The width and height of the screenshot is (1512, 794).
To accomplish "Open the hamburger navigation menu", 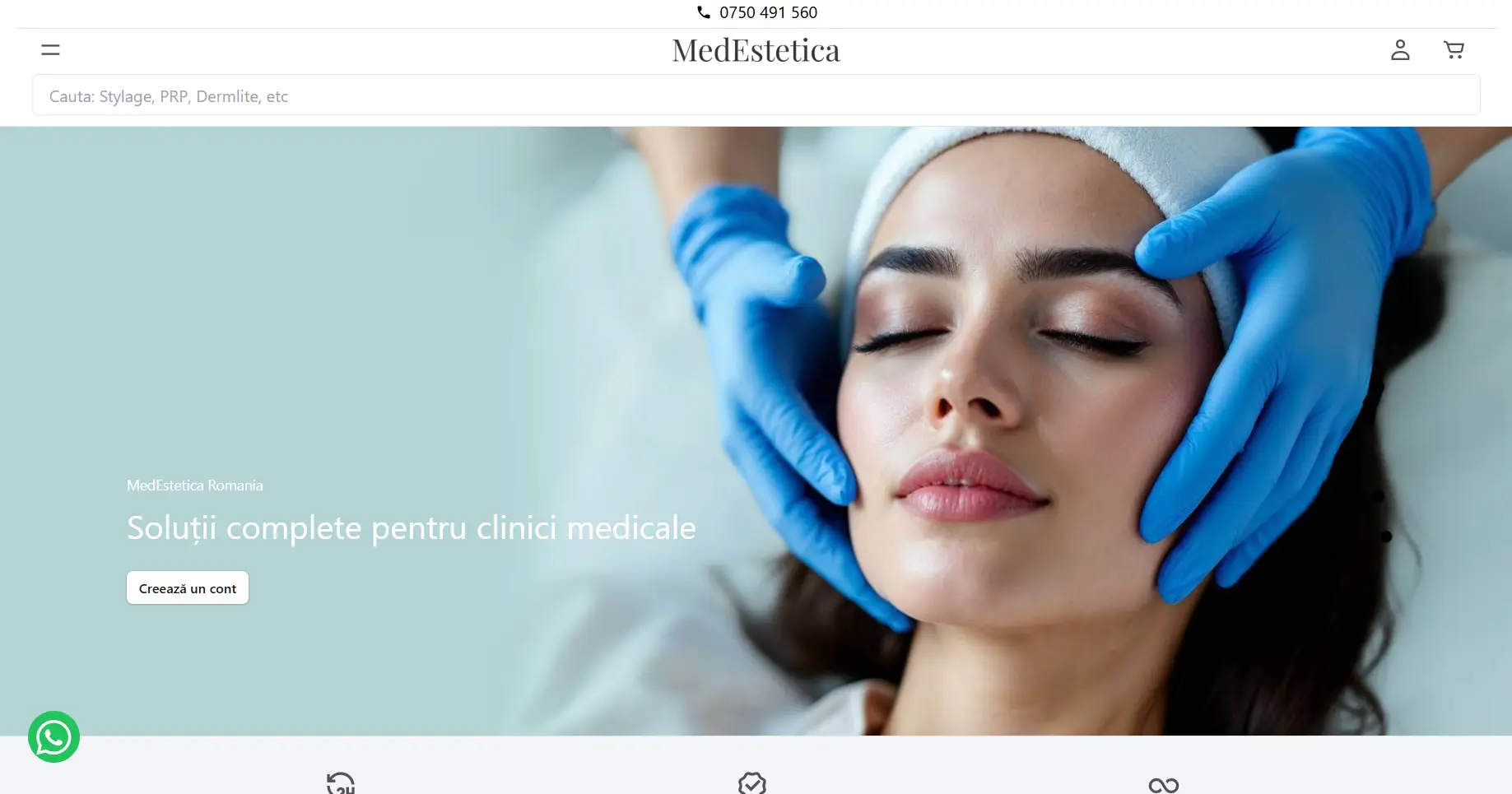I will (x=50, y=50).
